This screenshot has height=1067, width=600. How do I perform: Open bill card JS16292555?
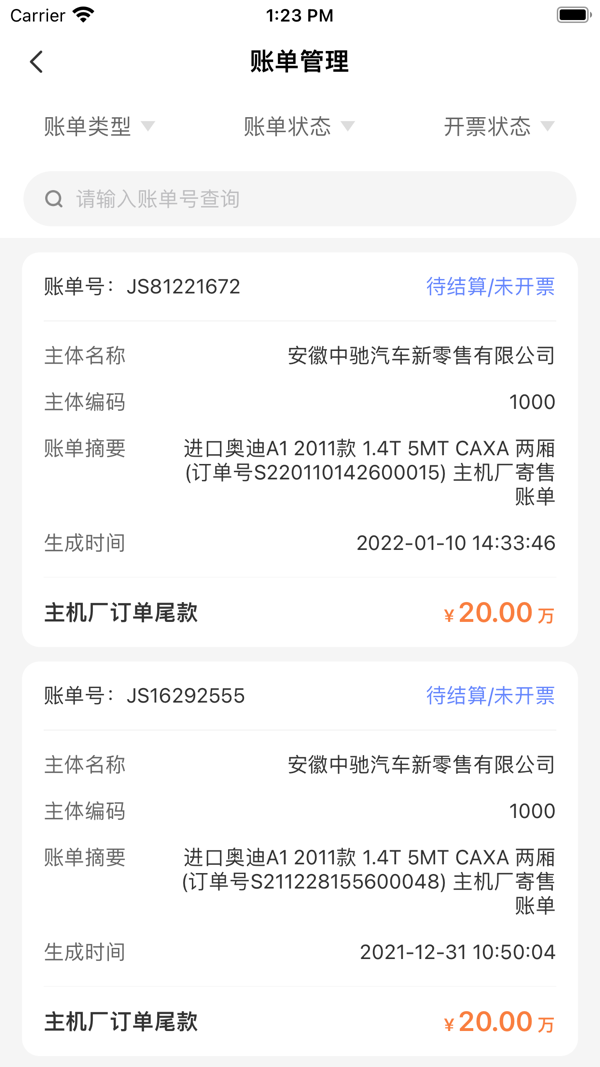pyautogui.click(x=300, y=859)
